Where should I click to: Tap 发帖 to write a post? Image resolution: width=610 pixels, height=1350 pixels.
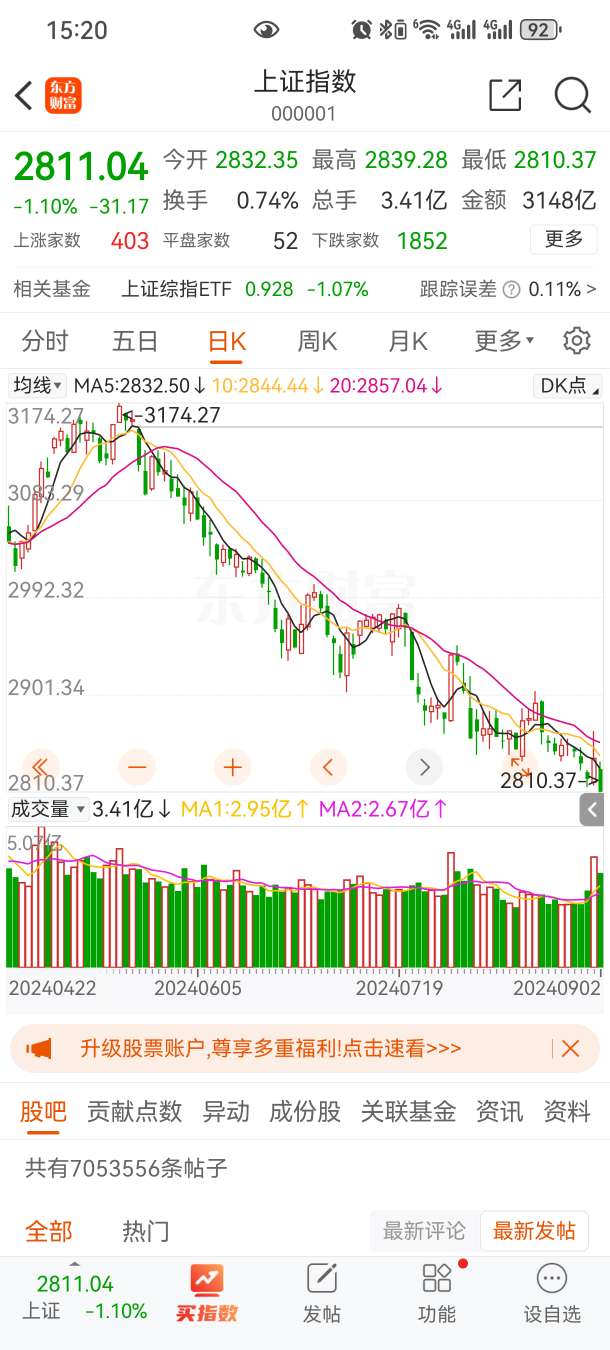[x=321, y=1292]
